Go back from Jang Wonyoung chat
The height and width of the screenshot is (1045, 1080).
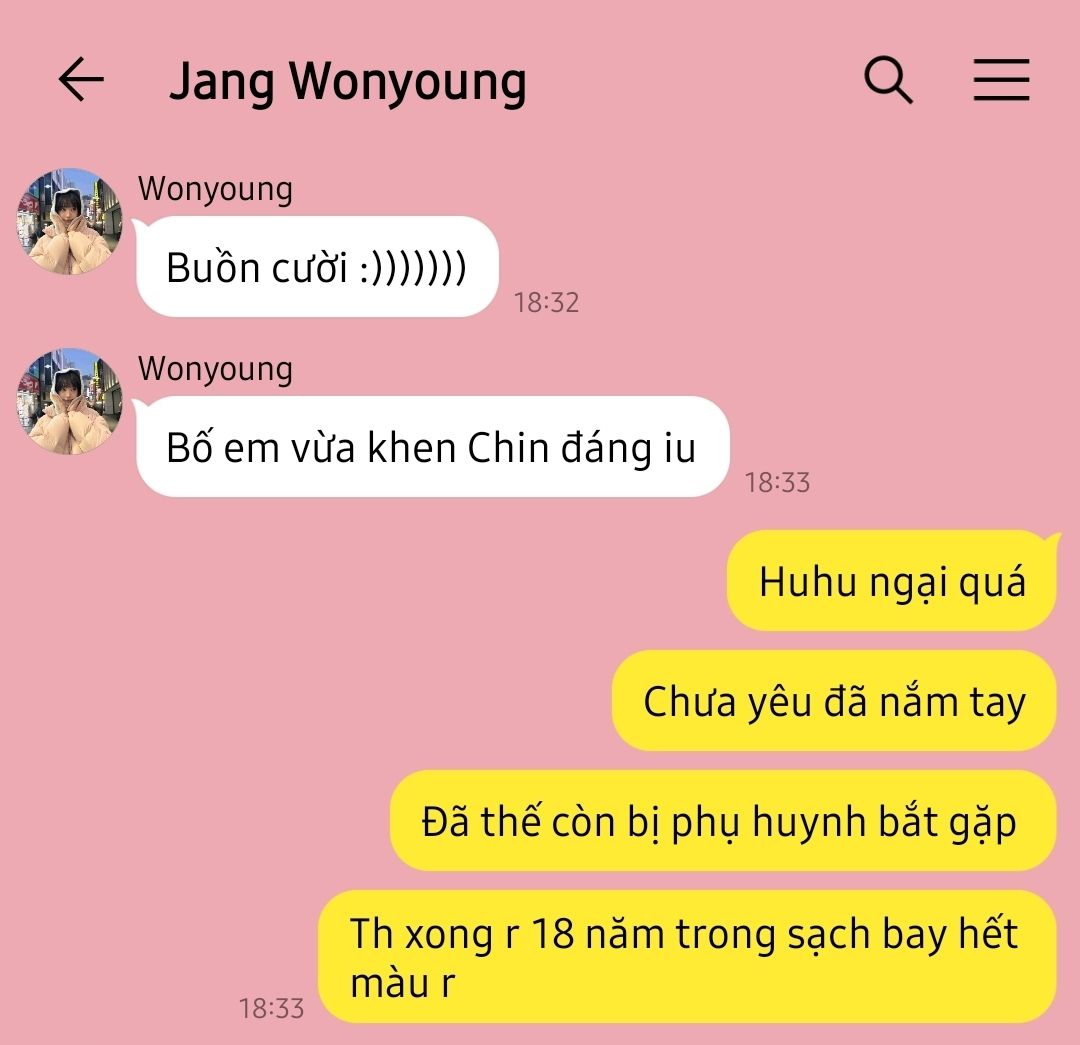(x=81, y=80)
